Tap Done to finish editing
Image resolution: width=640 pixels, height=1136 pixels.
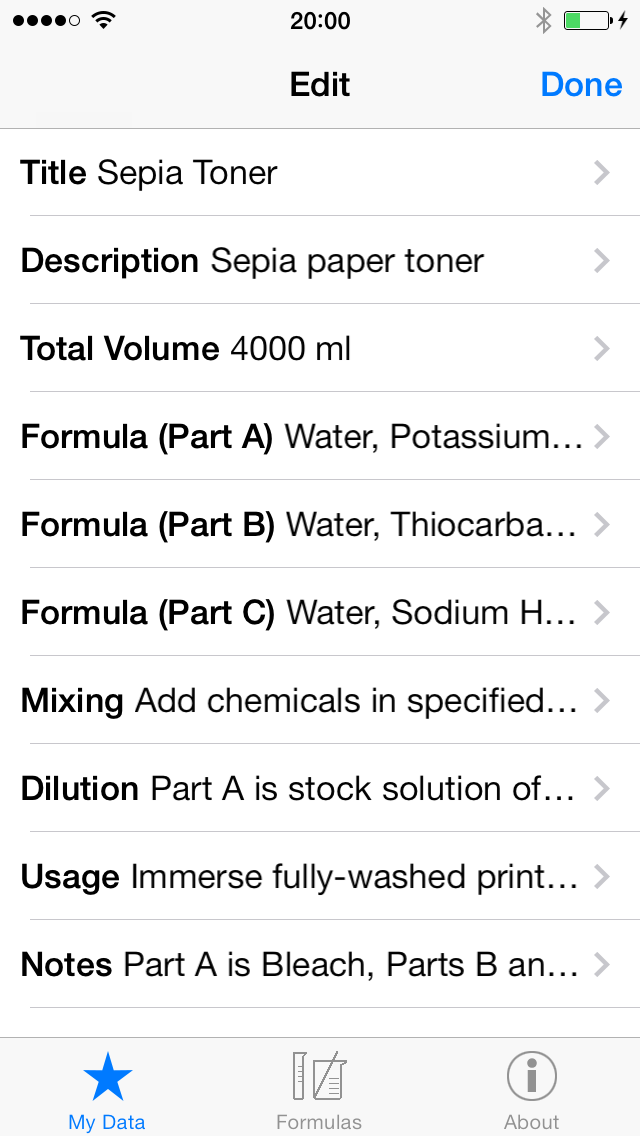(581, 85)
